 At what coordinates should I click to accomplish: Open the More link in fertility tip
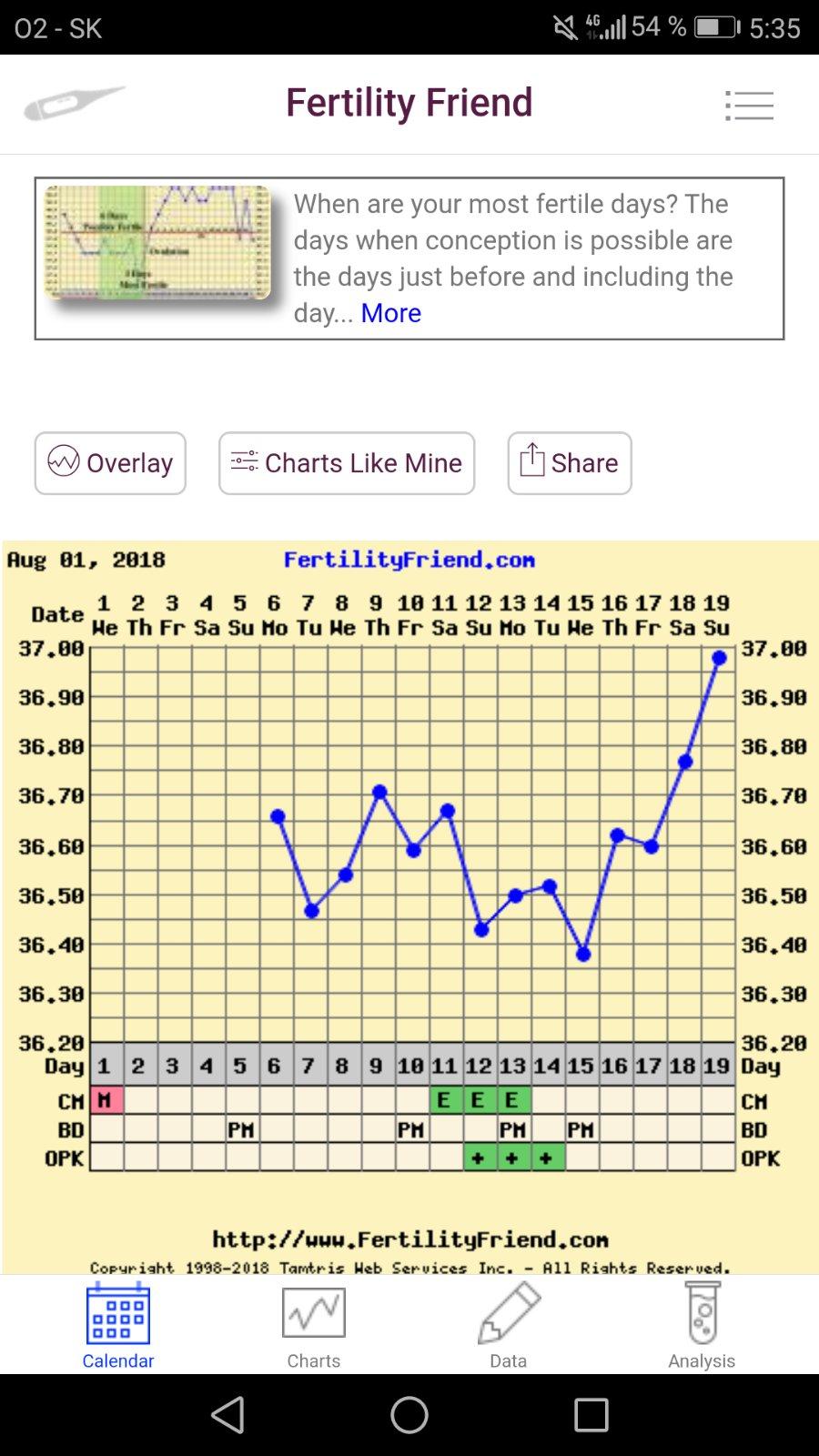point(390,313)
